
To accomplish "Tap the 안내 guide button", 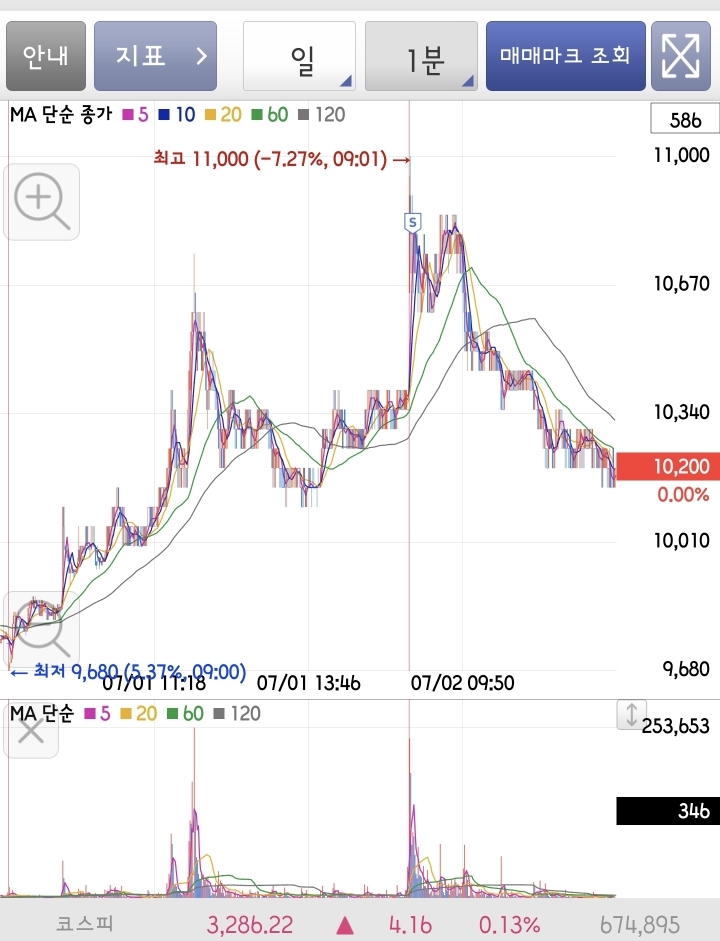I will tap(46, 56).
